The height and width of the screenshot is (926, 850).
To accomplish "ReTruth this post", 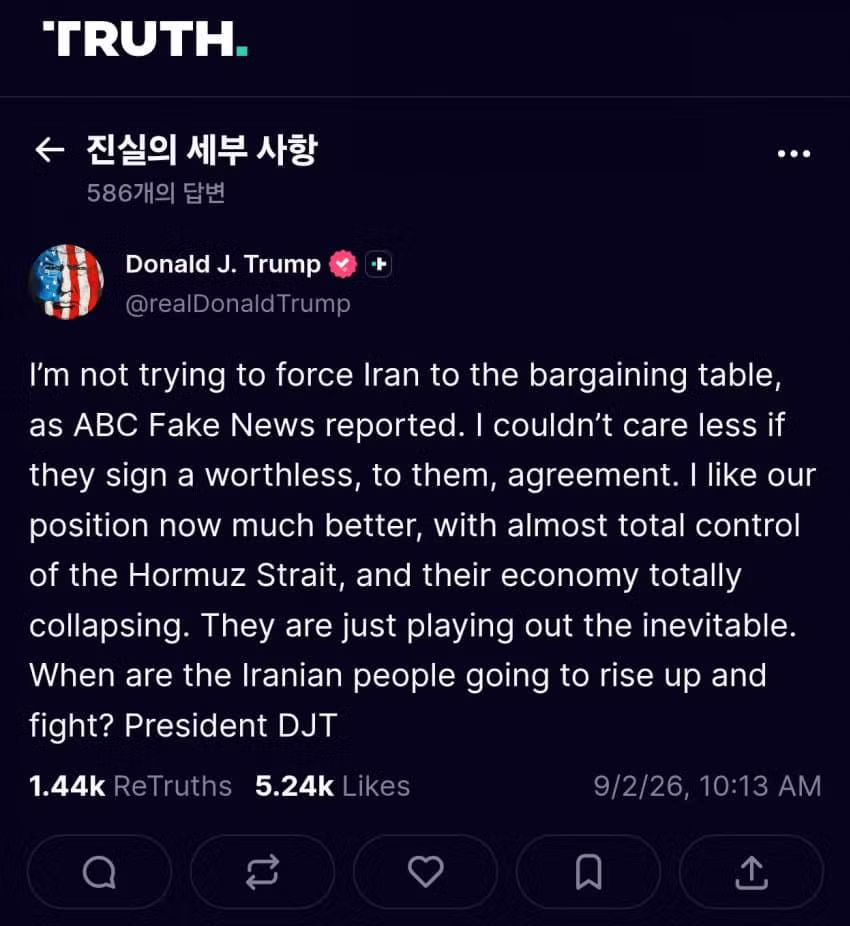I will click(262, 872).
